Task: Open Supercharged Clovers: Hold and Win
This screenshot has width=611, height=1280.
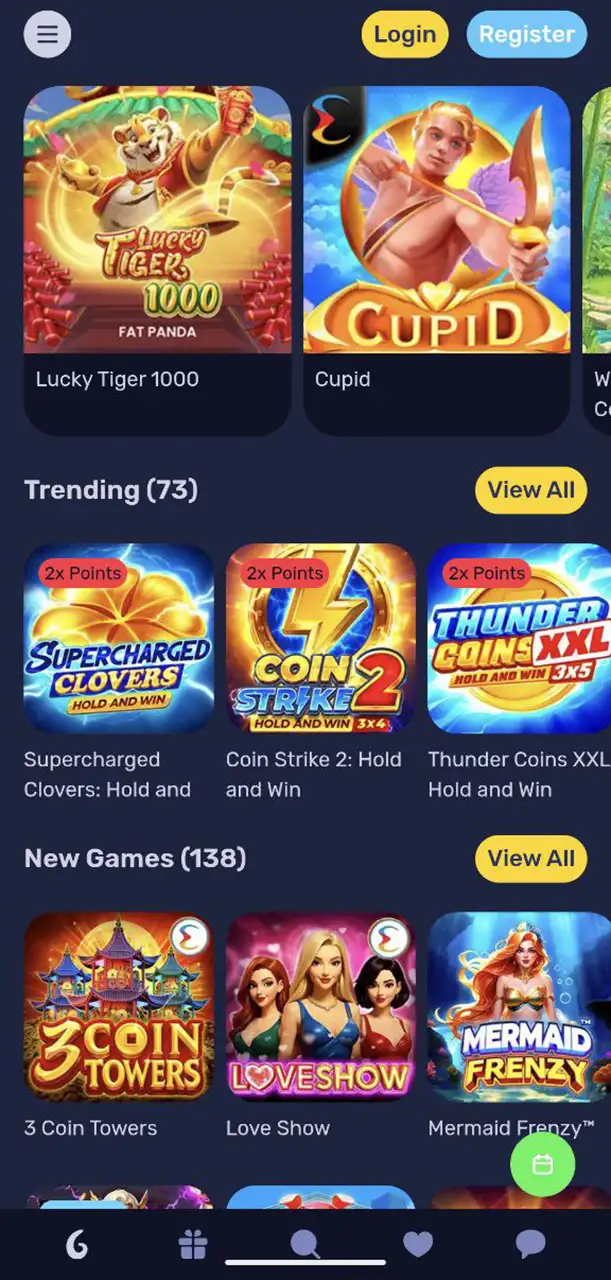Action: click(118, 638)
